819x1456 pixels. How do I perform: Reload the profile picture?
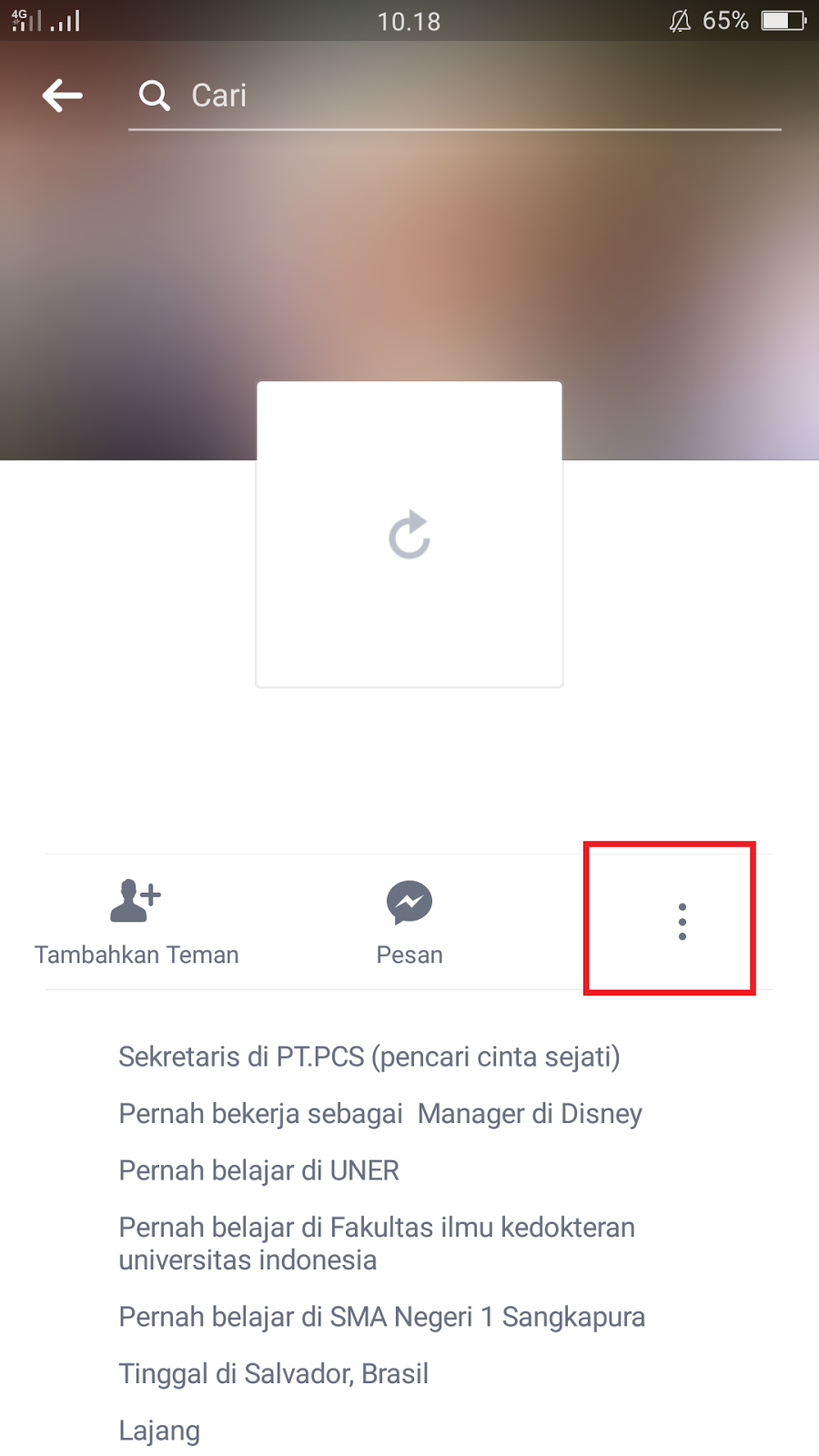click(409, 534)
